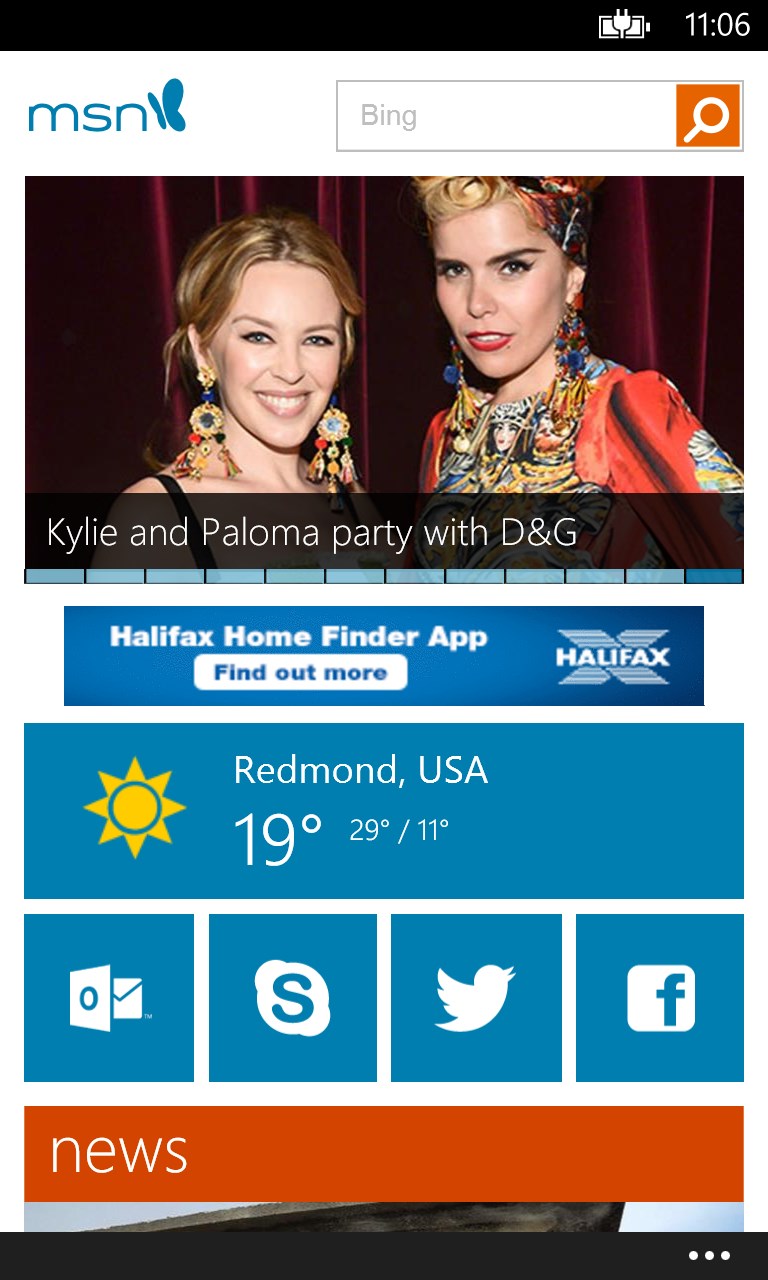Go to the news section header
768x1280 pixels.
point(384,1153)
